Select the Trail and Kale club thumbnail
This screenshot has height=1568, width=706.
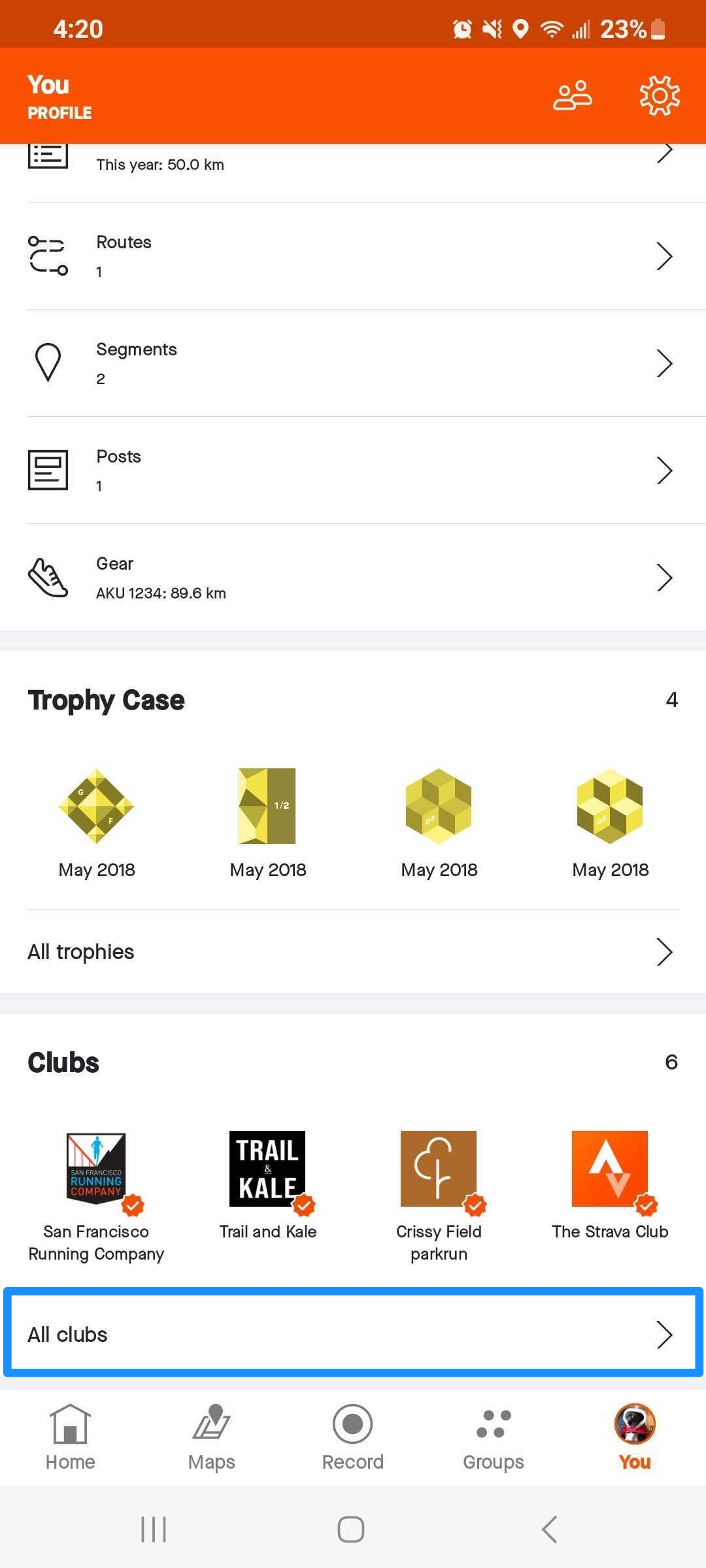point(267,1168)
